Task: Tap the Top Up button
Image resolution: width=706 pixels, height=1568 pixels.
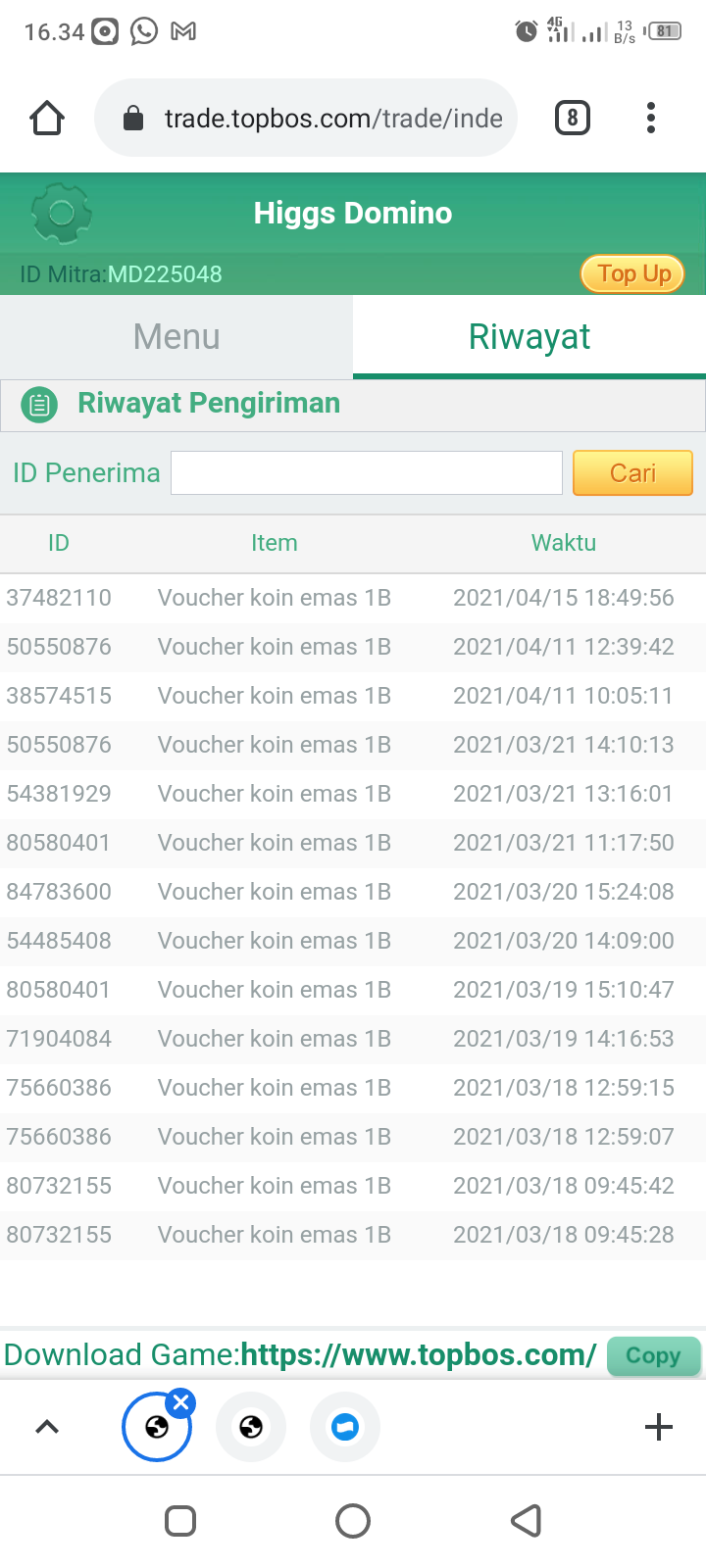Action: (x=633, y=274)
